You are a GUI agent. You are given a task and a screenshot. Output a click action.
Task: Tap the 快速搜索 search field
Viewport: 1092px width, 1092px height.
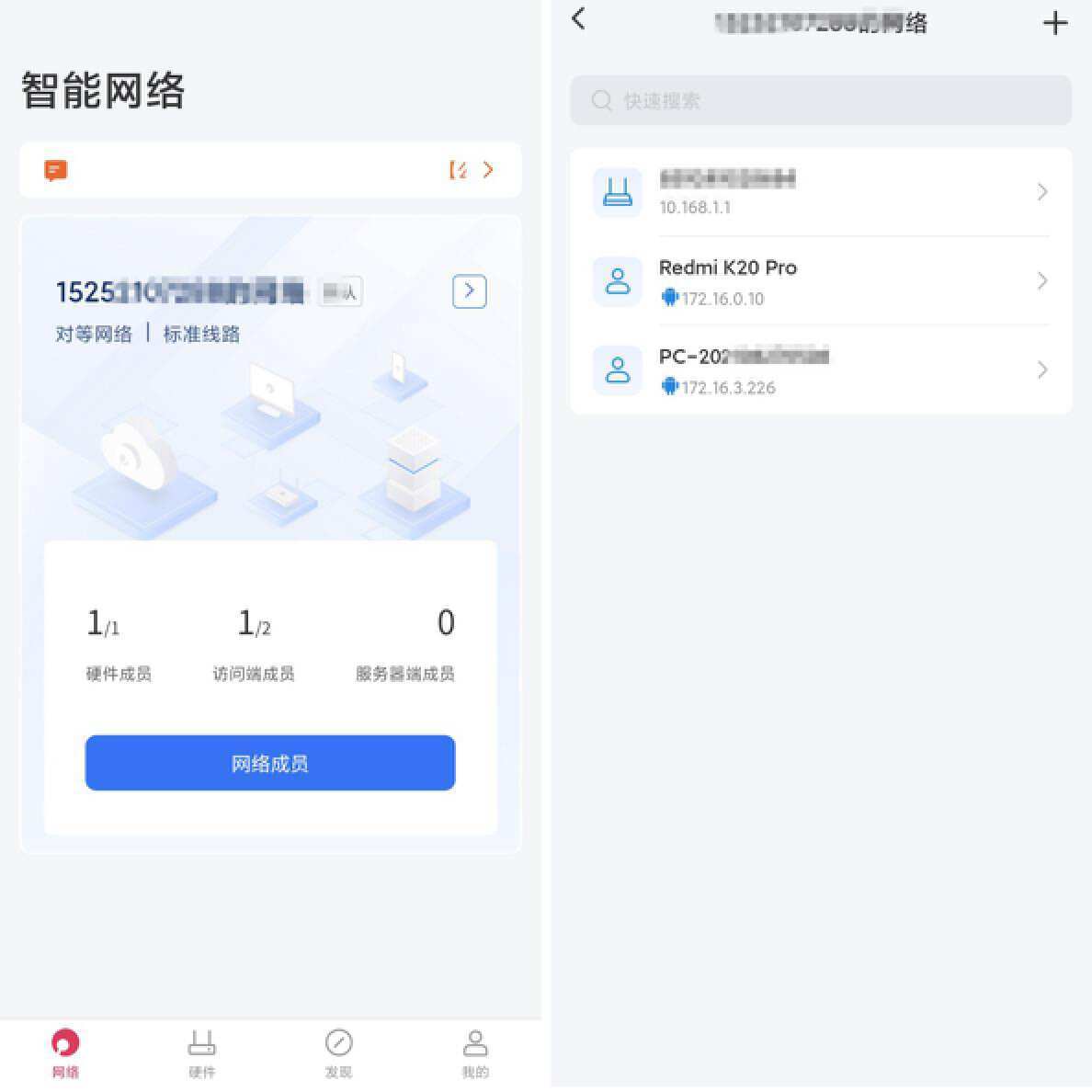coord(820,100)
